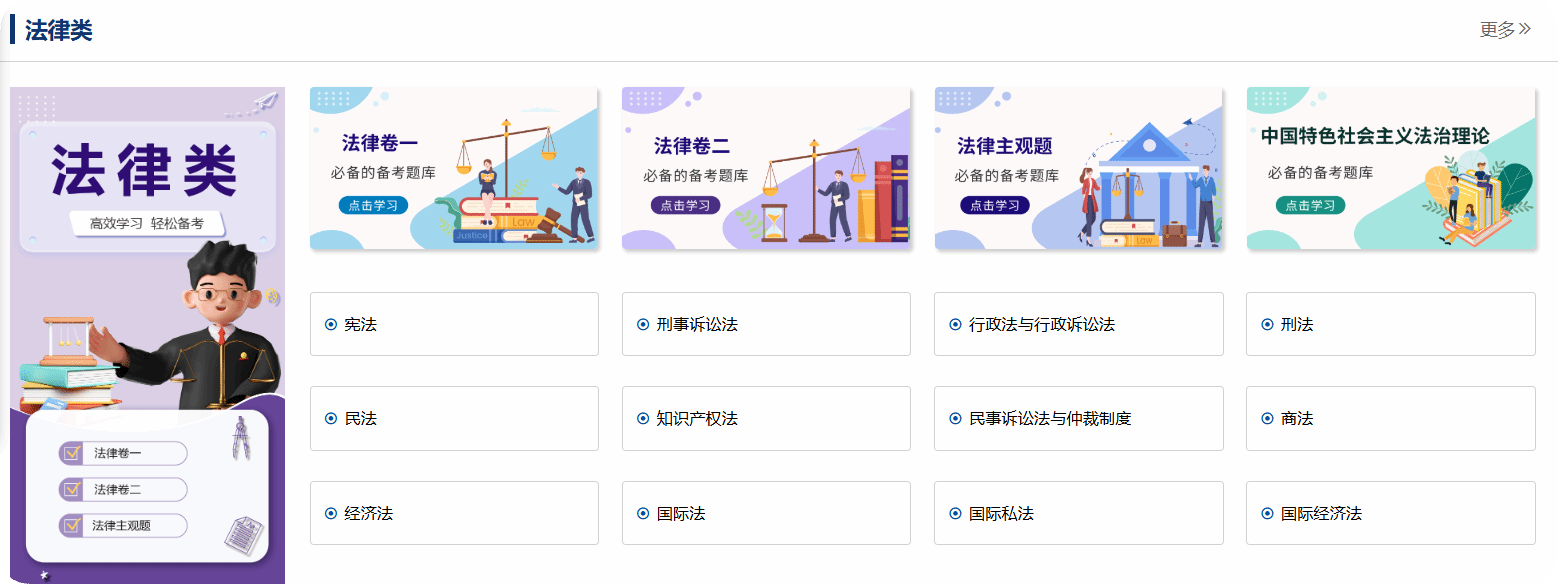Open the 中国特色社会主义法治理论 card
This screenshot has height=584, width=1558.
(1390, 168)
